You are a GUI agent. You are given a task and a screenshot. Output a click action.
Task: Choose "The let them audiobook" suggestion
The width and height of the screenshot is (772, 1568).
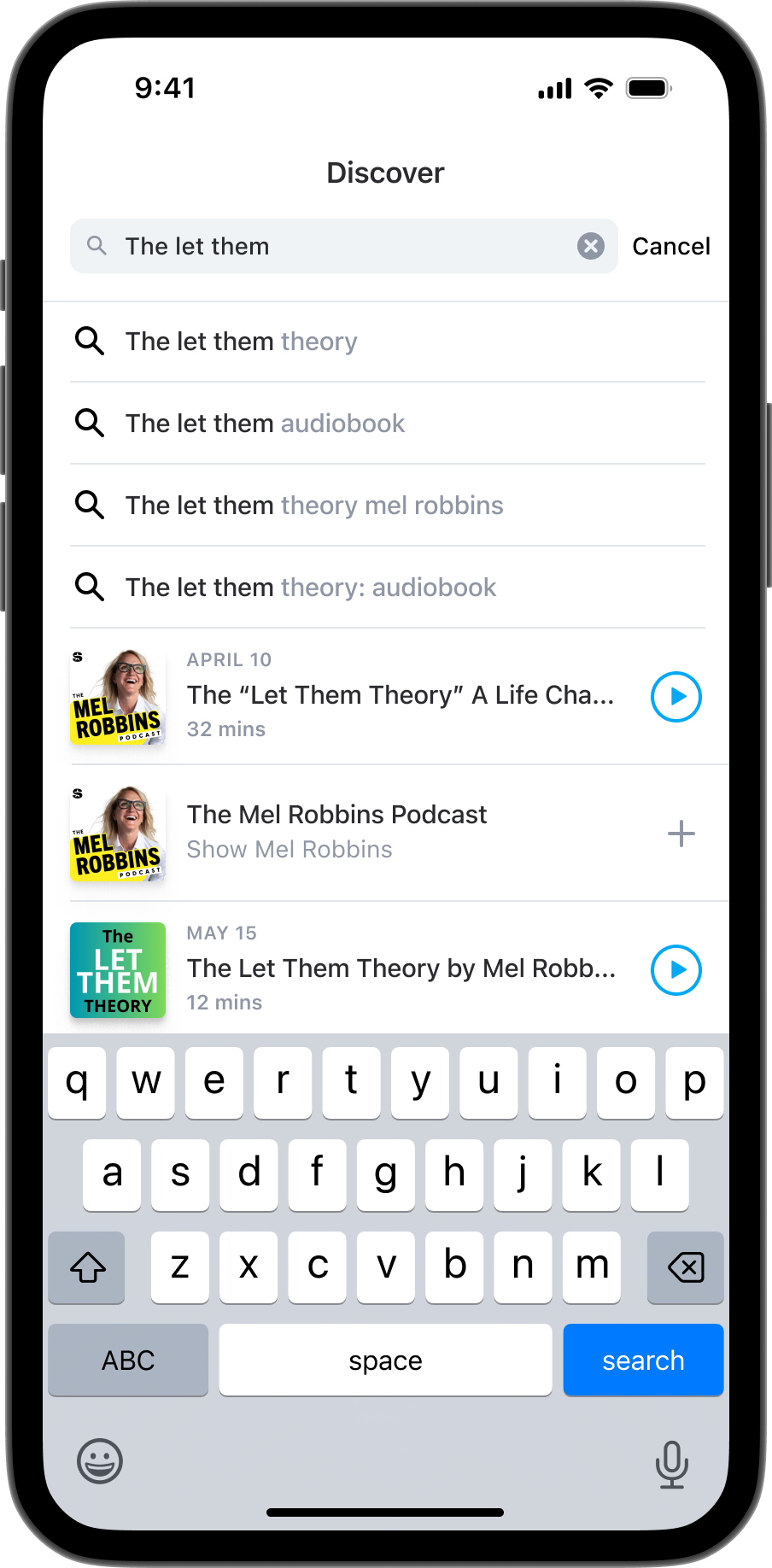click(x=265, y=424)
